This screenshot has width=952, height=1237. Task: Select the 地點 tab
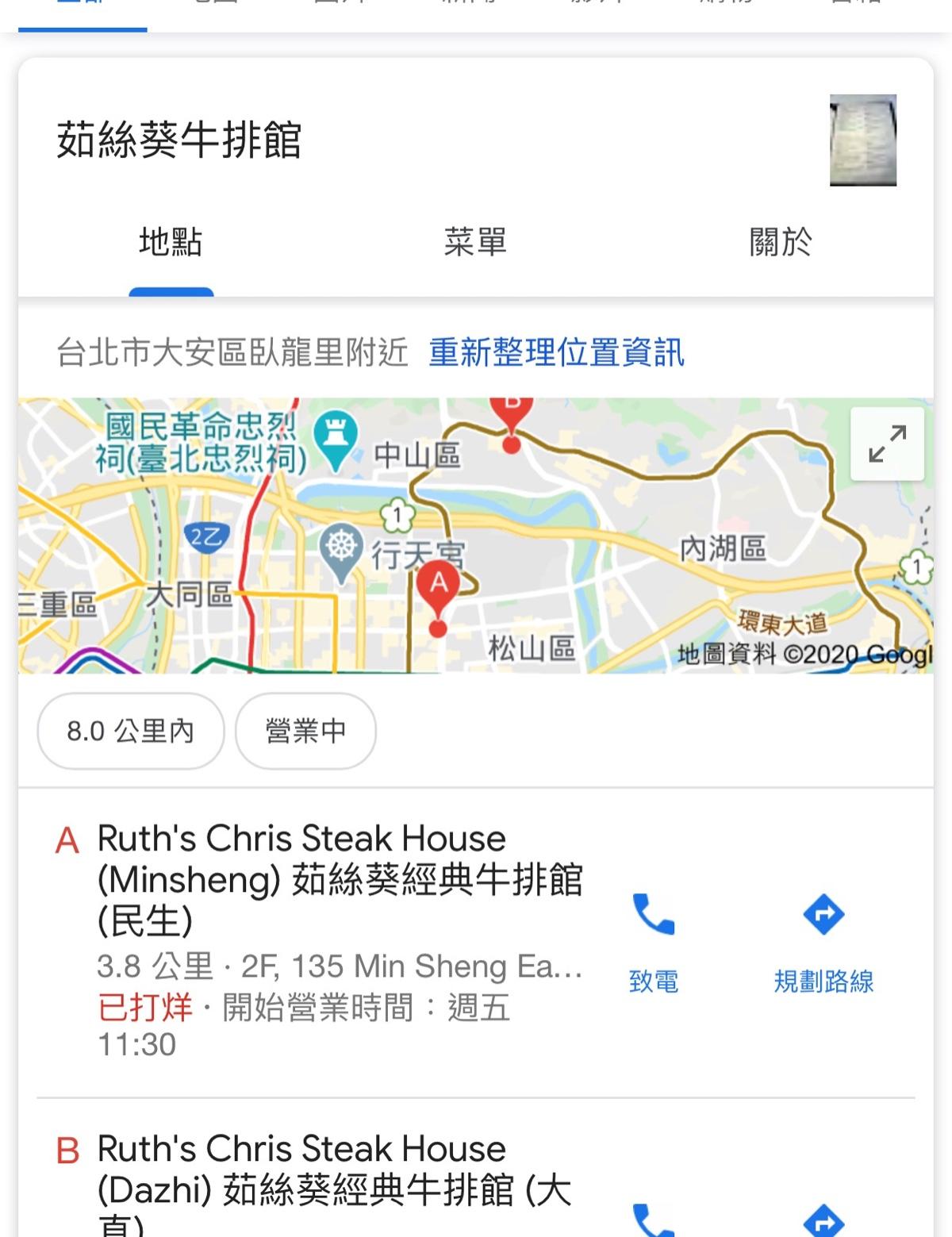point(171,242)
